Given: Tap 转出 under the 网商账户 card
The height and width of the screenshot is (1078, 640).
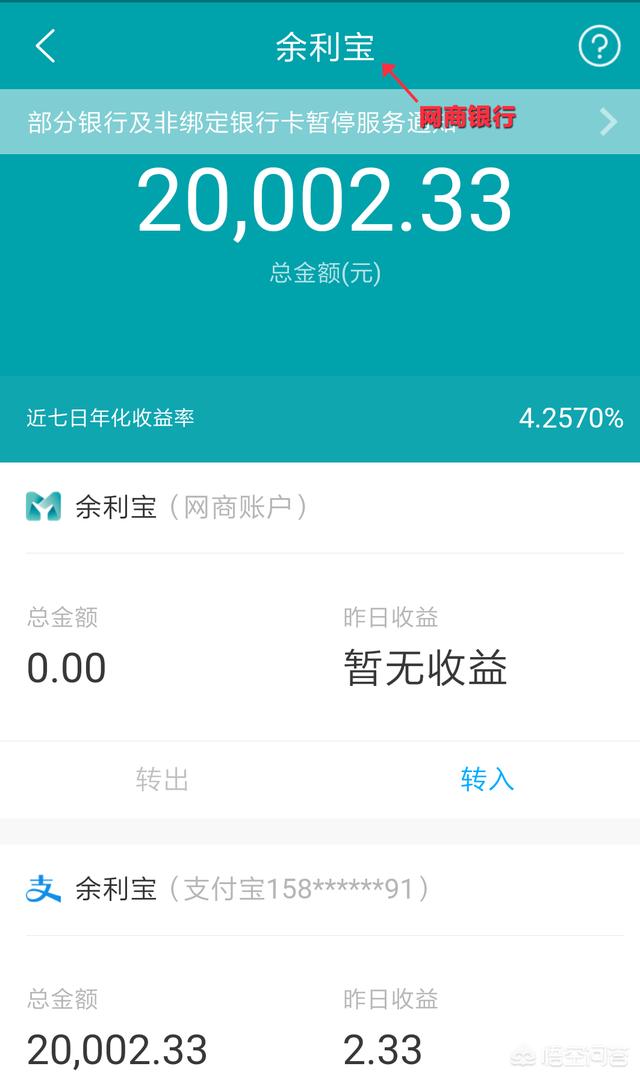Looking at the screenshot, I should [162, 779].
